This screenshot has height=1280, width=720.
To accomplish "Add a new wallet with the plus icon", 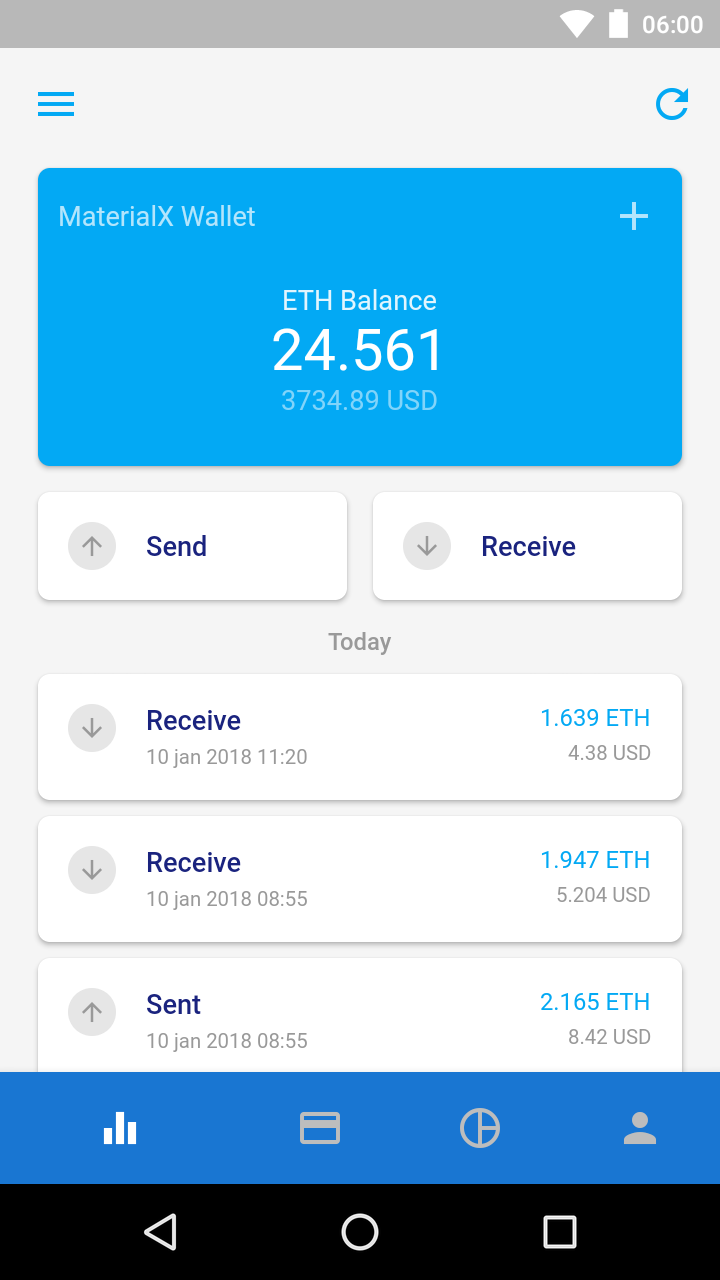I will coord(633,215).
